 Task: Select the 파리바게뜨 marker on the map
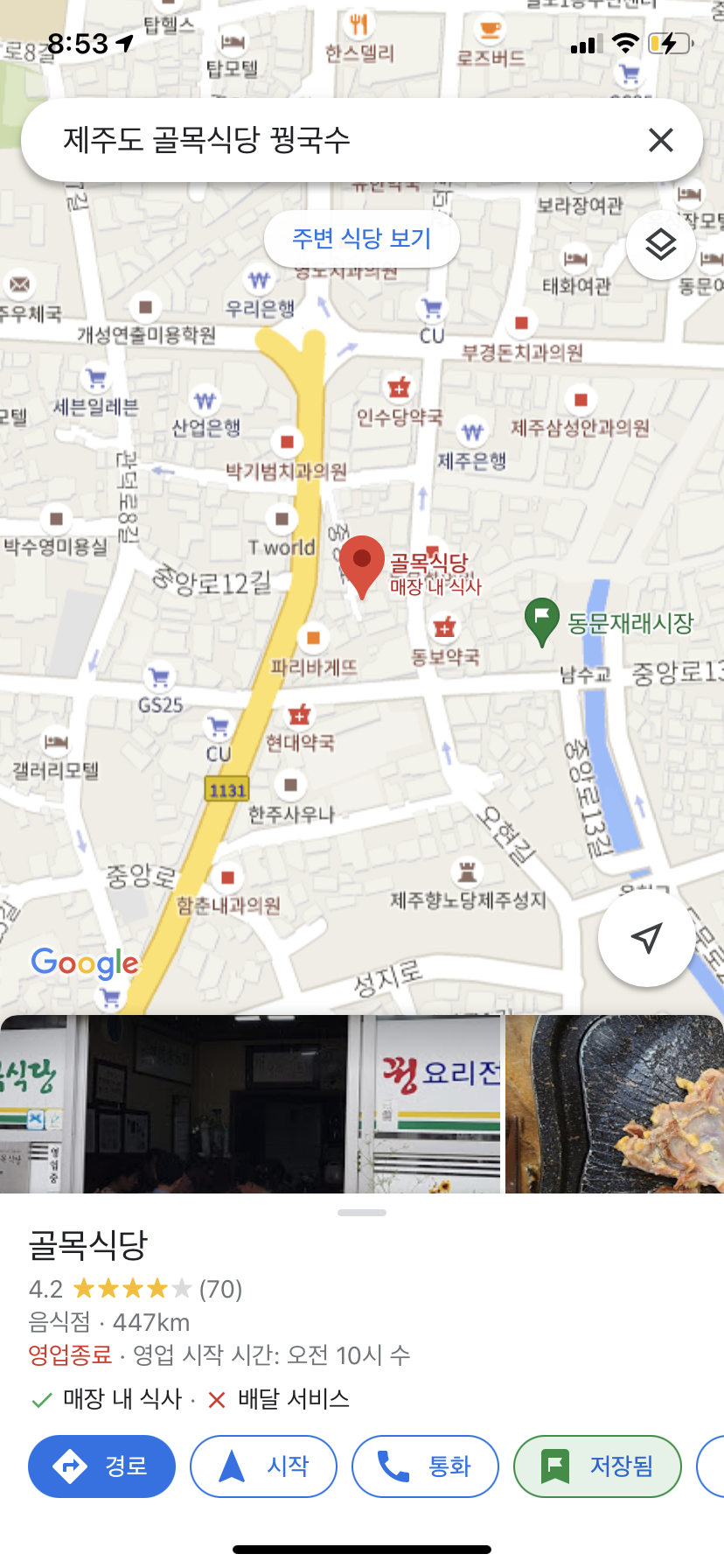coord(313,639)
